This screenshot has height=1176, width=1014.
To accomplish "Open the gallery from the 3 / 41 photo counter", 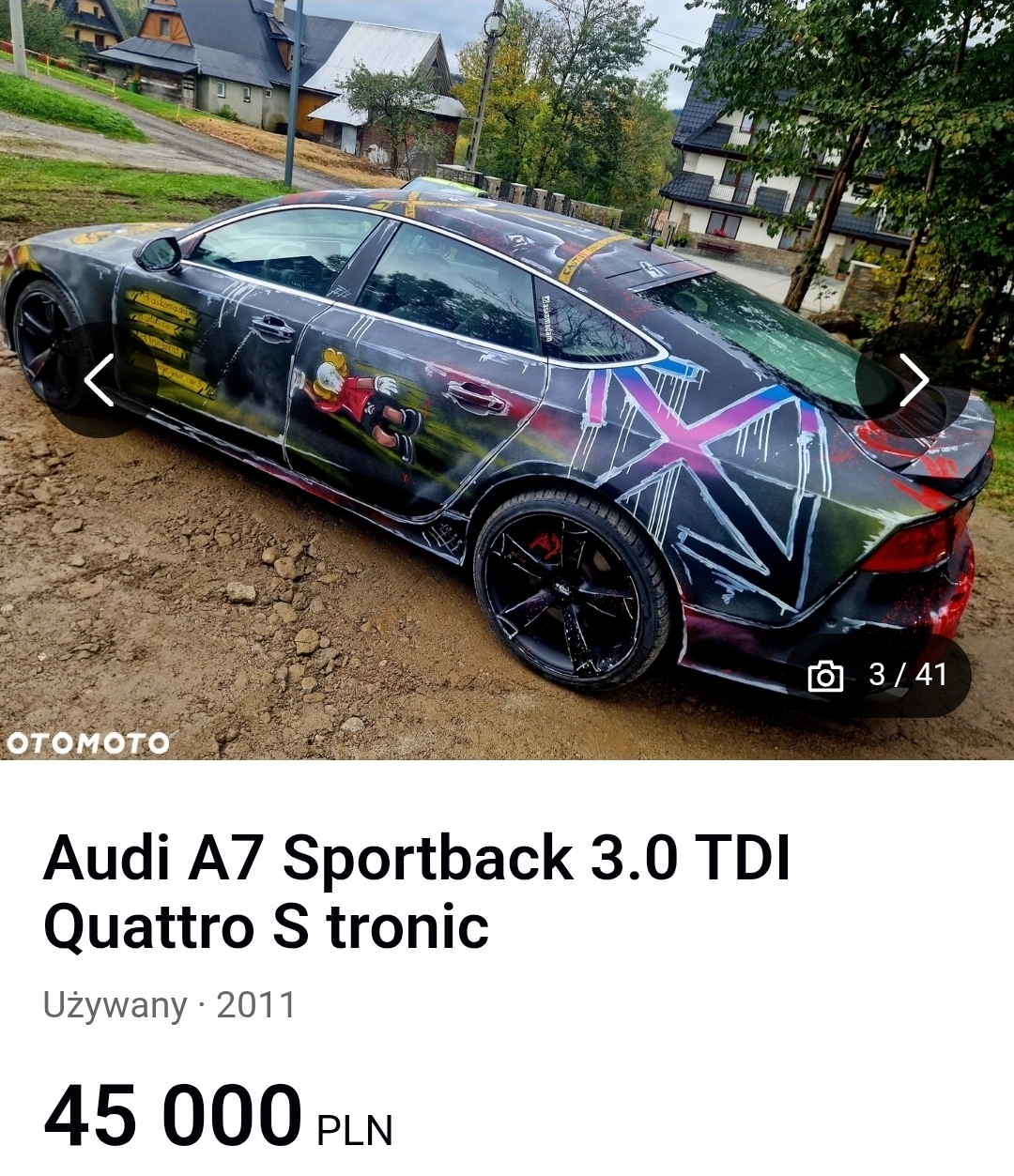I will click(879, 676).
